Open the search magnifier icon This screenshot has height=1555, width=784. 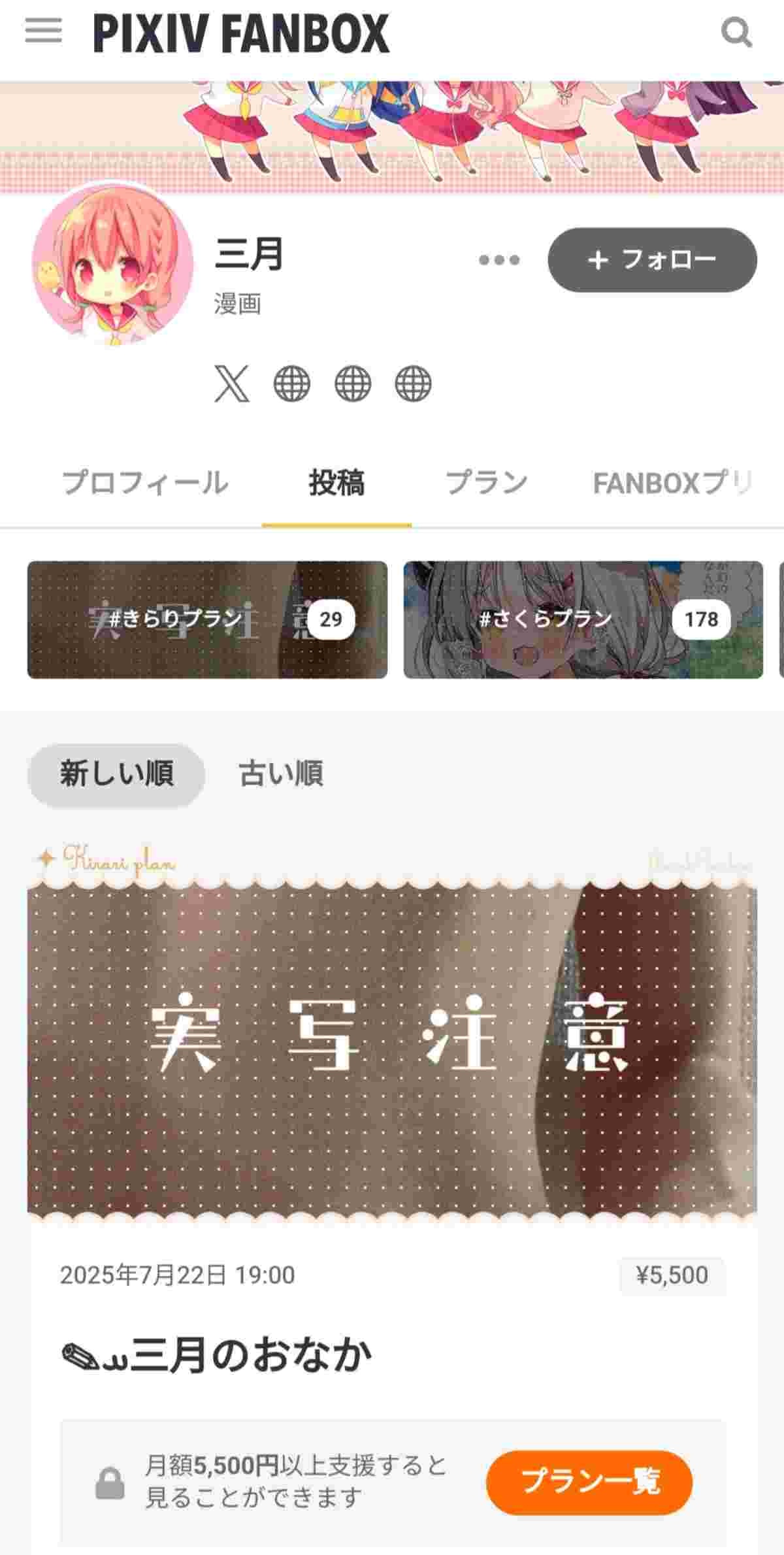(x=736, y=32)
